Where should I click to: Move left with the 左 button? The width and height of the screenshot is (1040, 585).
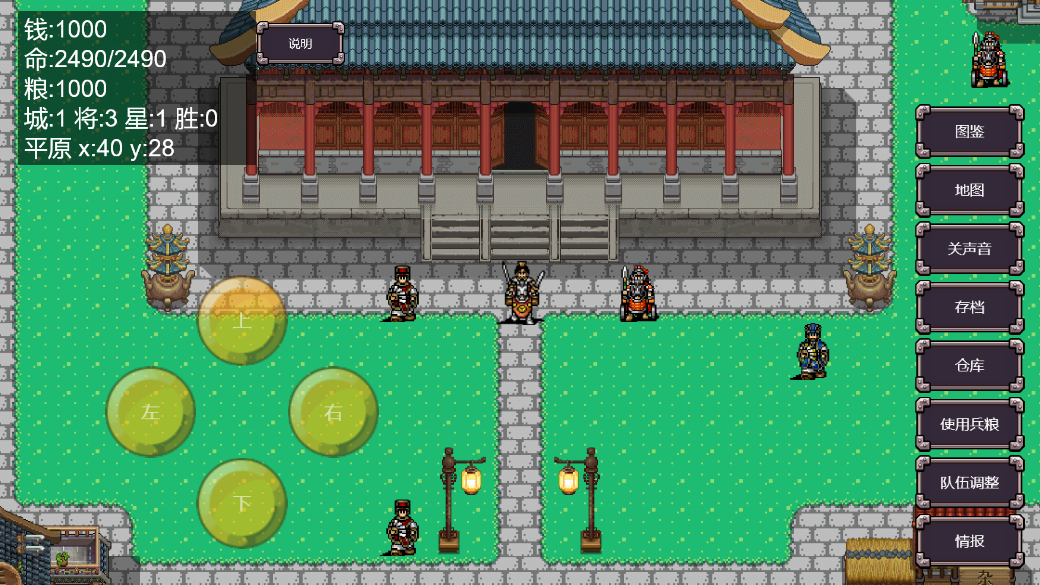(x=151, y=412)
